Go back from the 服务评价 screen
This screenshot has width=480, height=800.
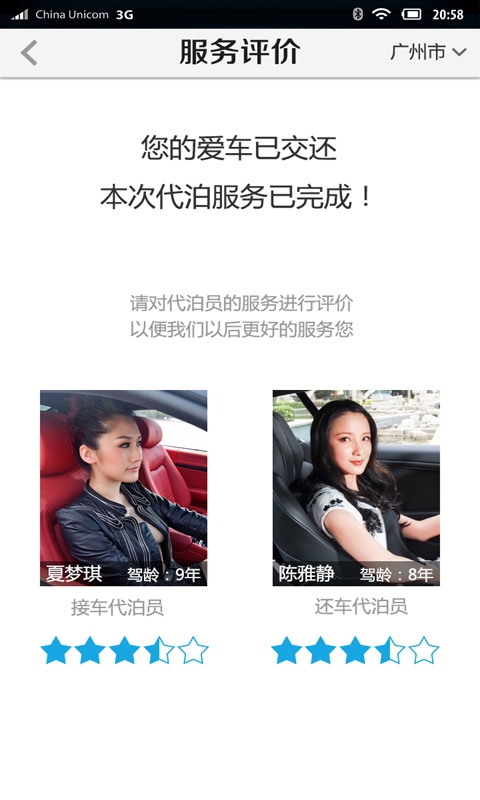click(x=29, y=53)
